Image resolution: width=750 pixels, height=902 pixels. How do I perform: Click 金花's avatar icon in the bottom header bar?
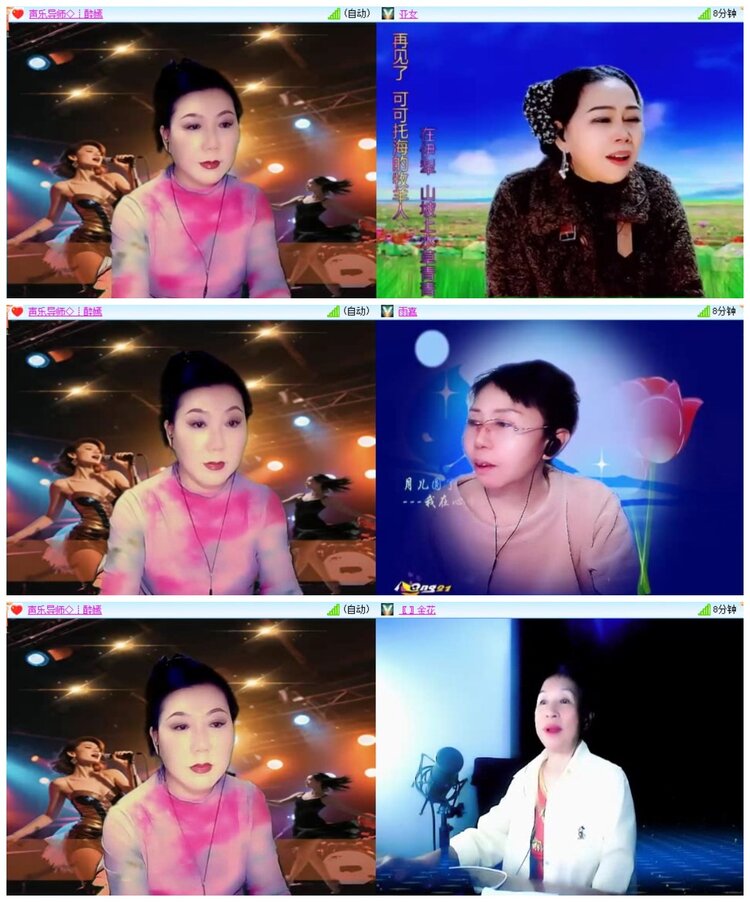pos(387,610)
